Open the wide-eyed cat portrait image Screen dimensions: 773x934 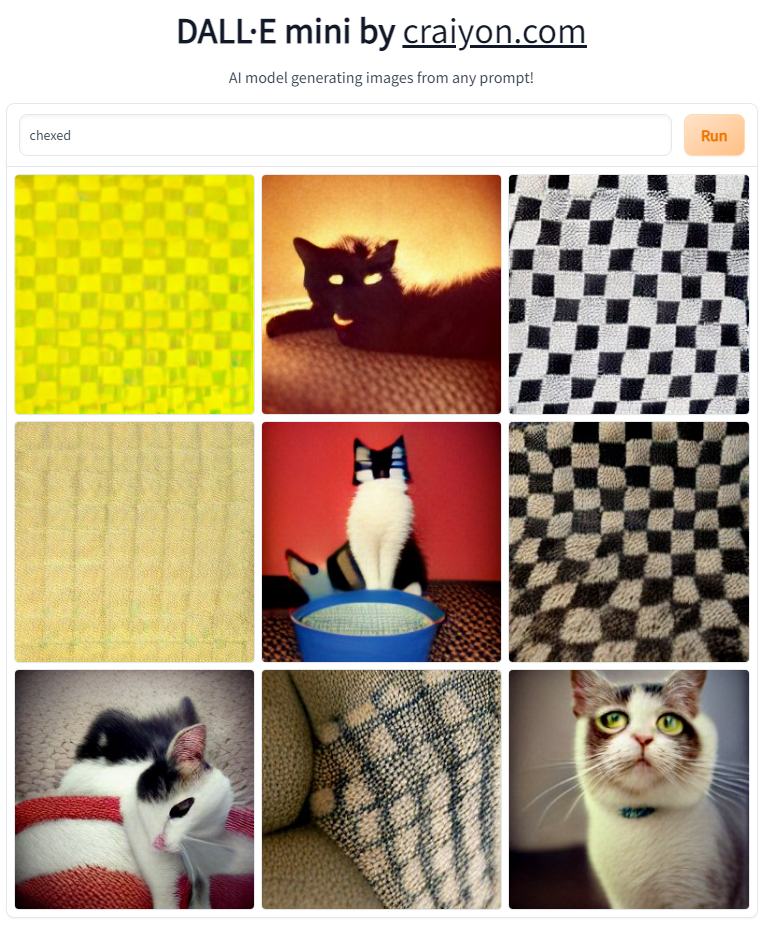628,789
